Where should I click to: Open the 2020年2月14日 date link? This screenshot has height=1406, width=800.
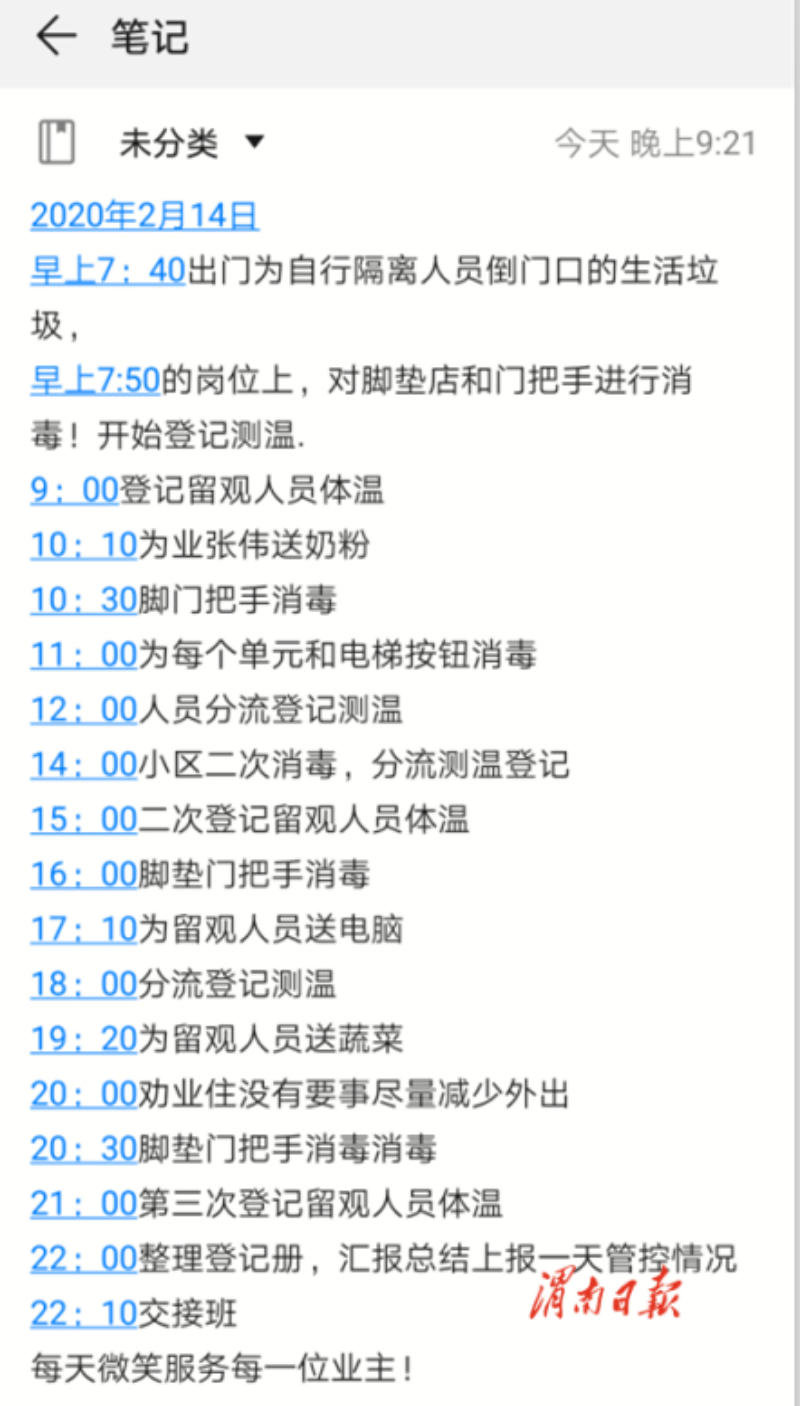[x=144, y=215]
